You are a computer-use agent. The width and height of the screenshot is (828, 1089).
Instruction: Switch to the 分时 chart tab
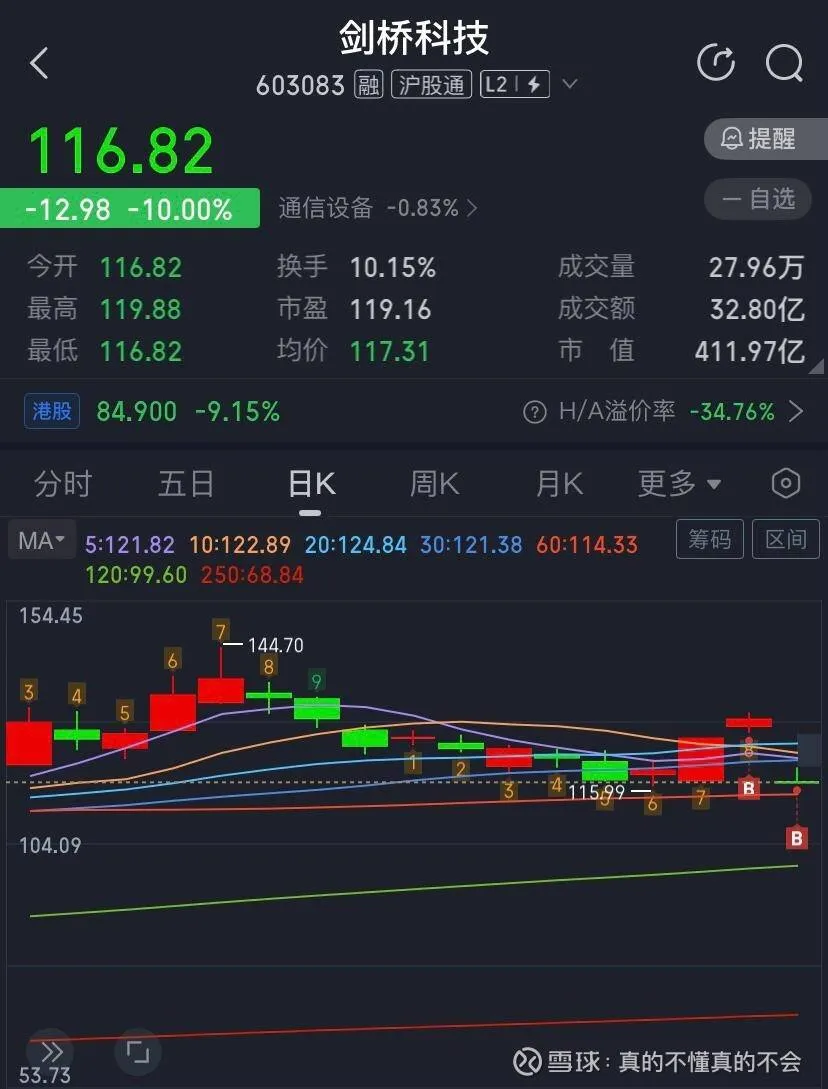point(62,484)
